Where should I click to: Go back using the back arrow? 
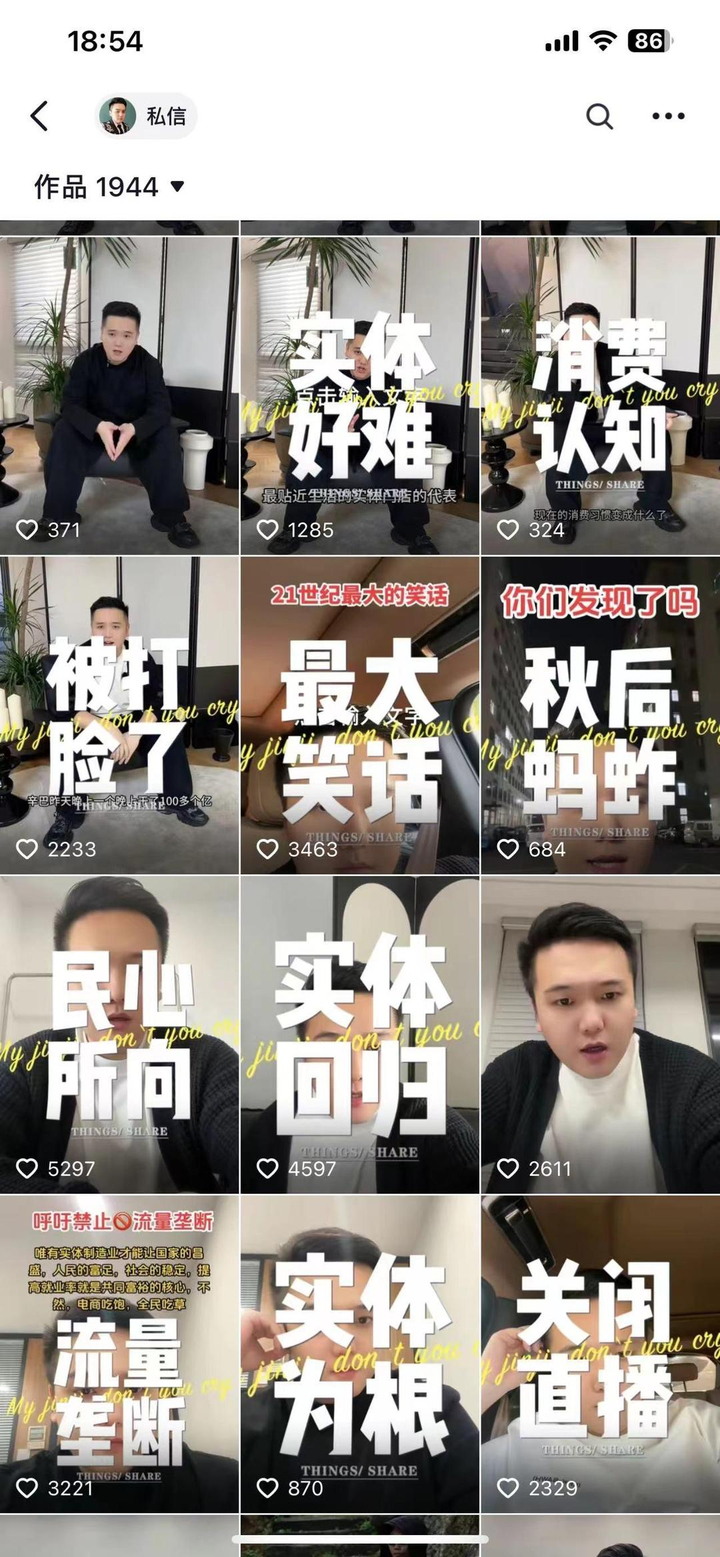tap(39, 116)
